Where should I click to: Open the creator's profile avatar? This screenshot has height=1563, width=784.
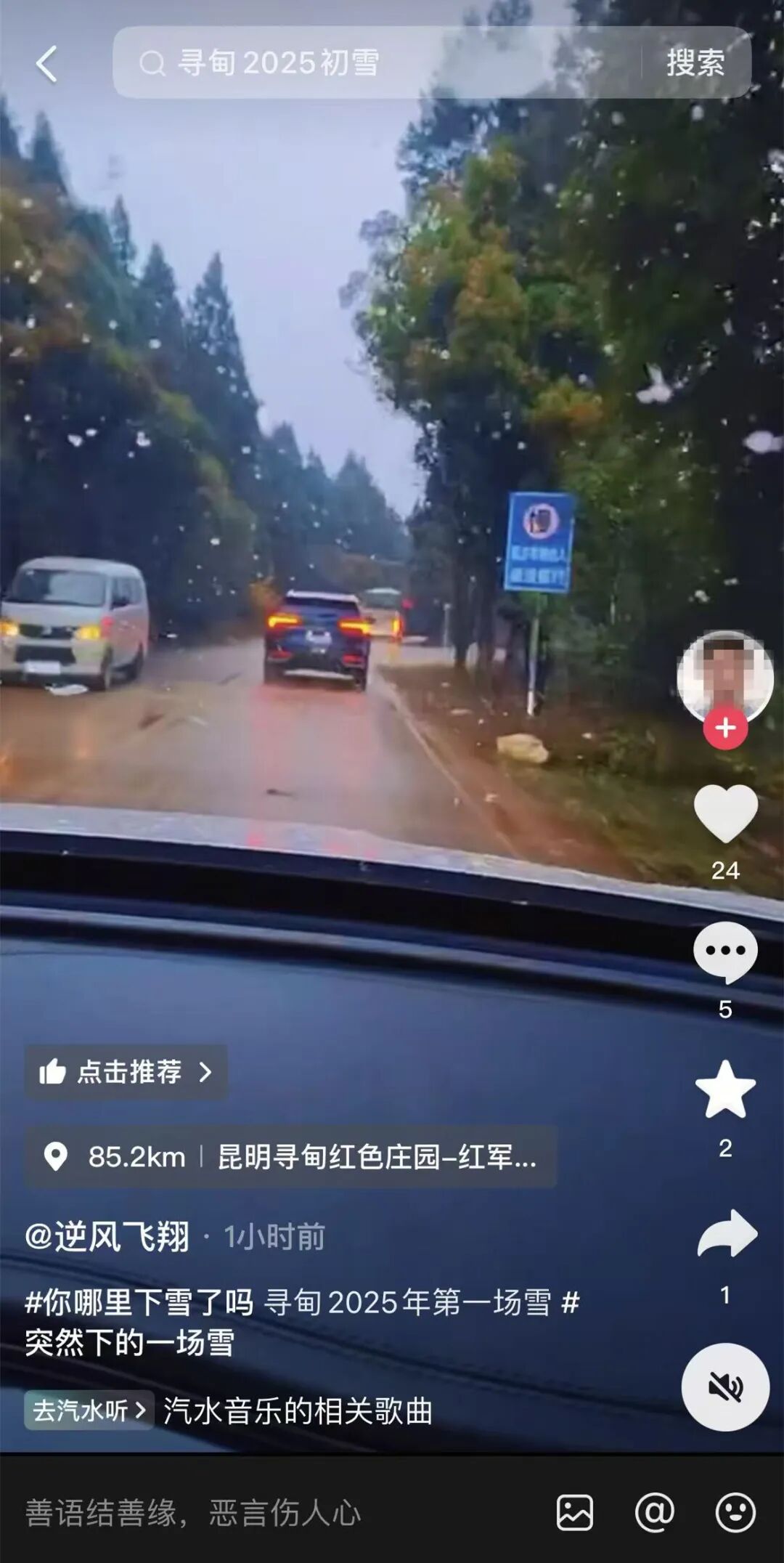(724, 675)
